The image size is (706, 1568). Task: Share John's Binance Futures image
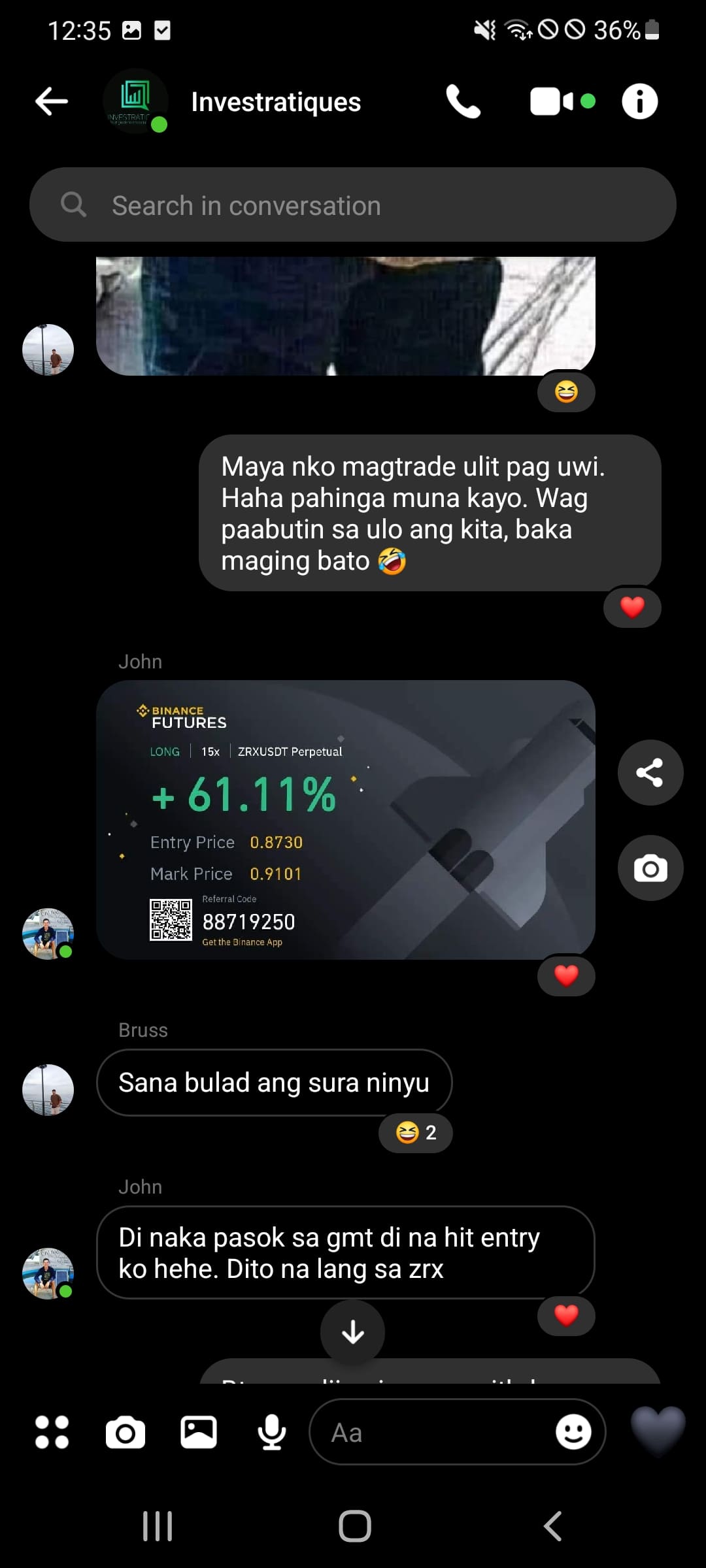click(650, 772)
